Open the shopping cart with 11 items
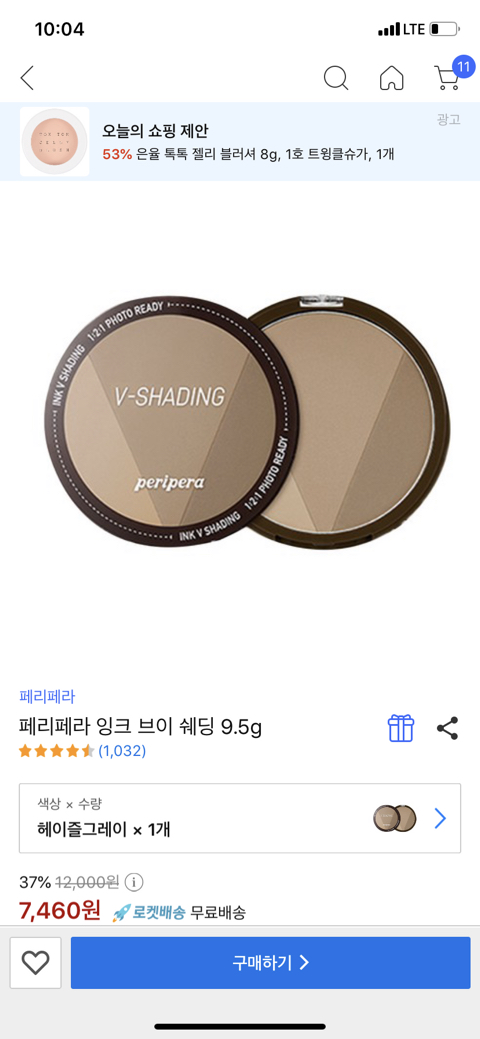This screenshot has height=1039, width=480. click(x=451, y=74)
